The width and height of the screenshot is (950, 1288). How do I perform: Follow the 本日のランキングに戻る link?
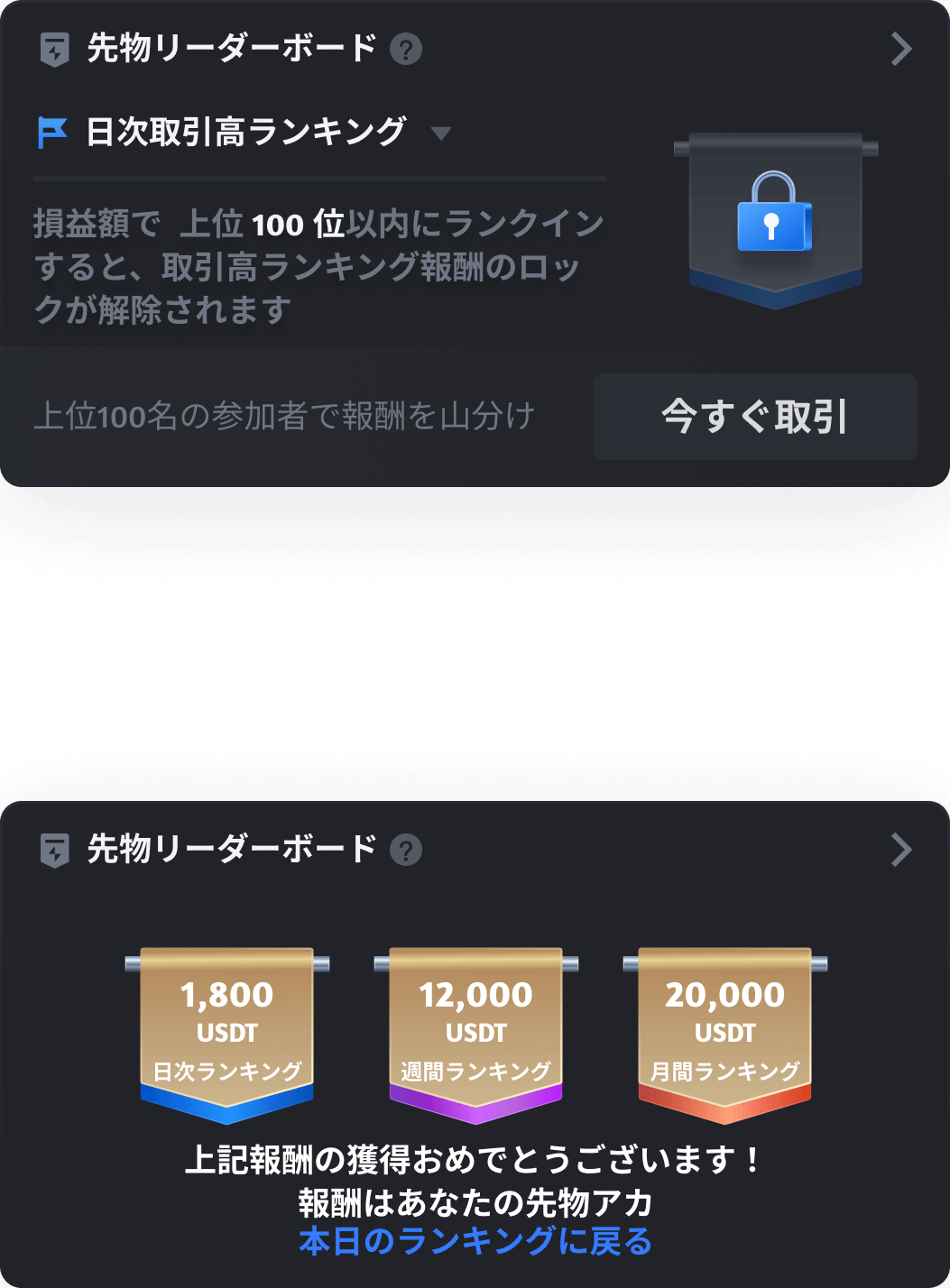point(475,1242)
